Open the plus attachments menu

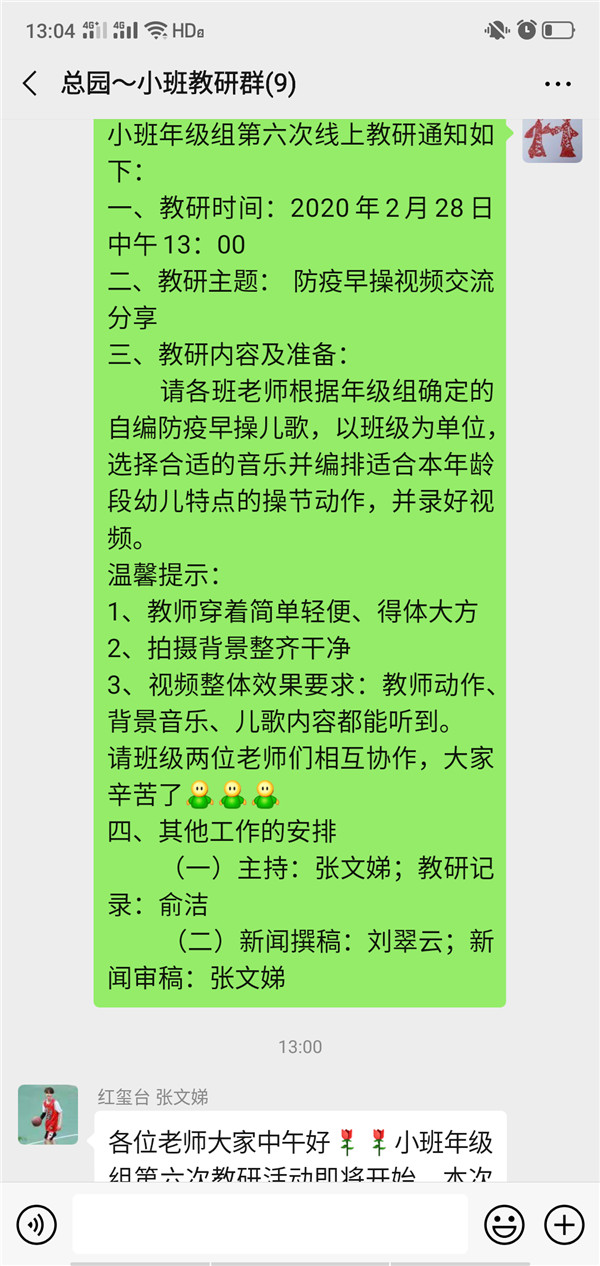[563, 1224]
